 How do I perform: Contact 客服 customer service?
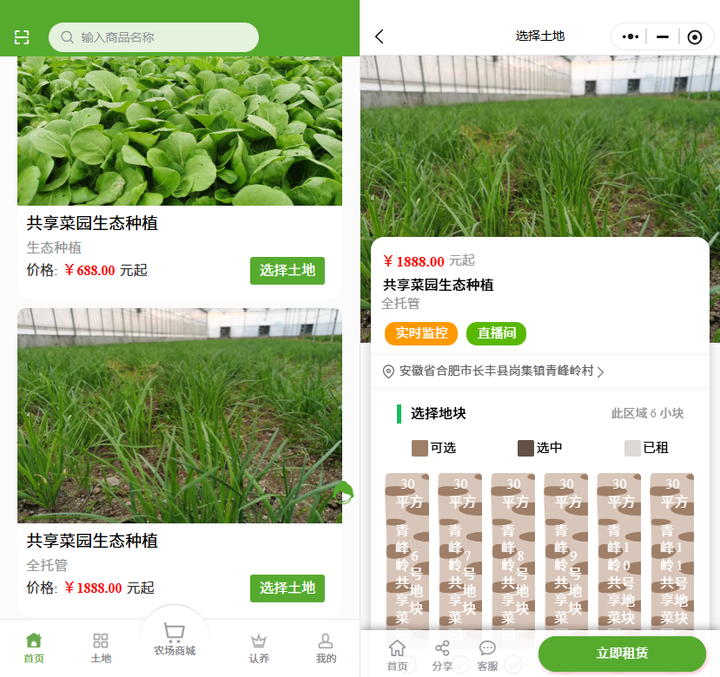click(x=487, y=654)
